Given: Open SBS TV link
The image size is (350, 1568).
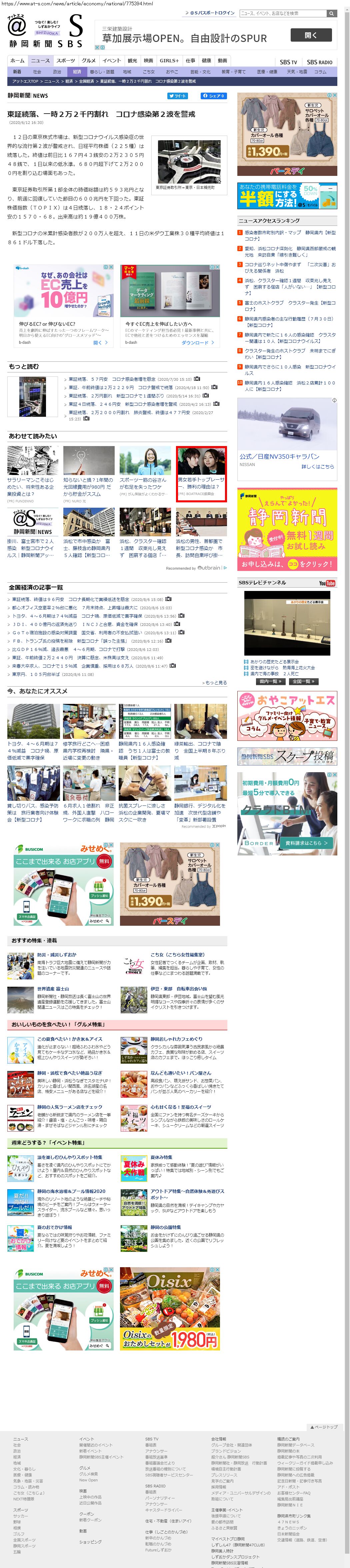Looking at the screenshot, I should click(288, 62).
